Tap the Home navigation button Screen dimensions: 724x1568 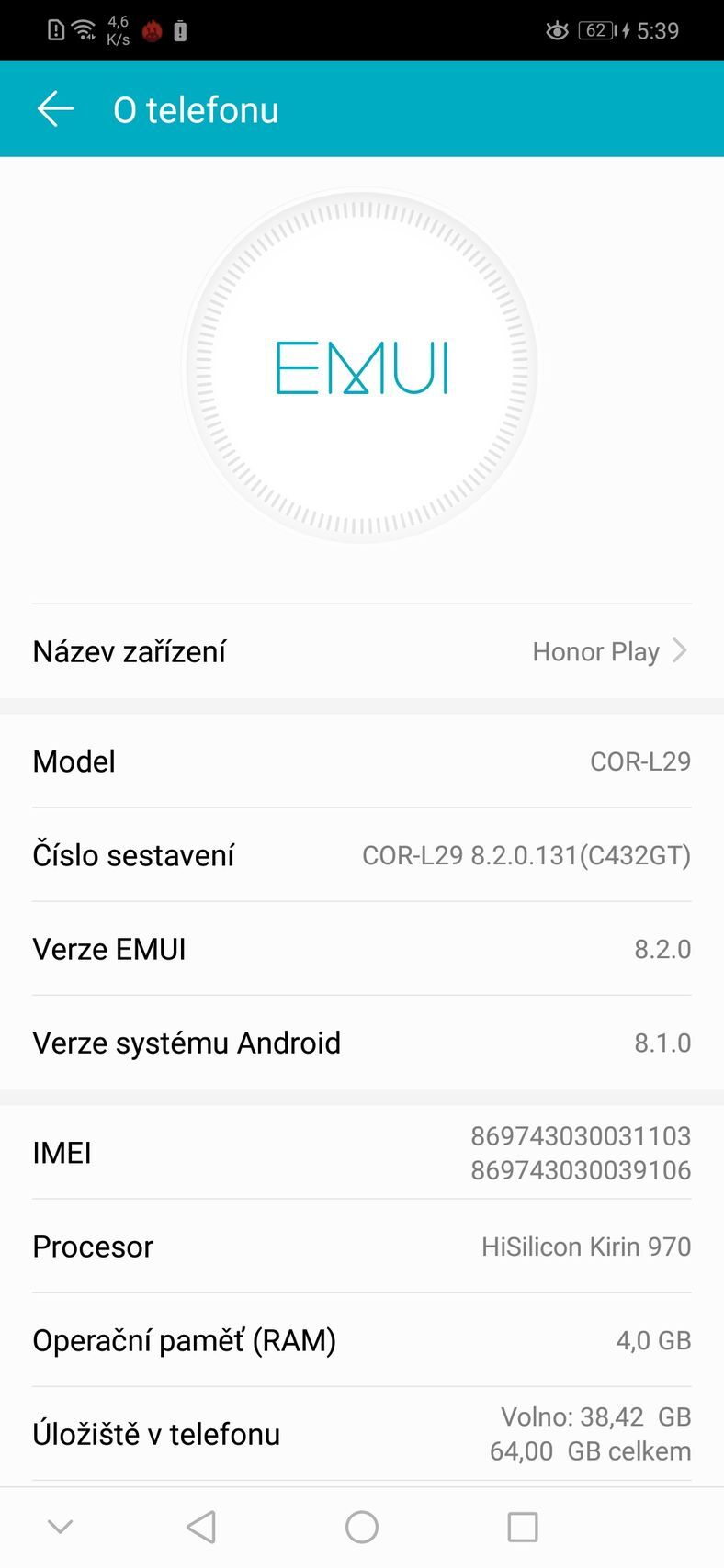[361, 1525]
